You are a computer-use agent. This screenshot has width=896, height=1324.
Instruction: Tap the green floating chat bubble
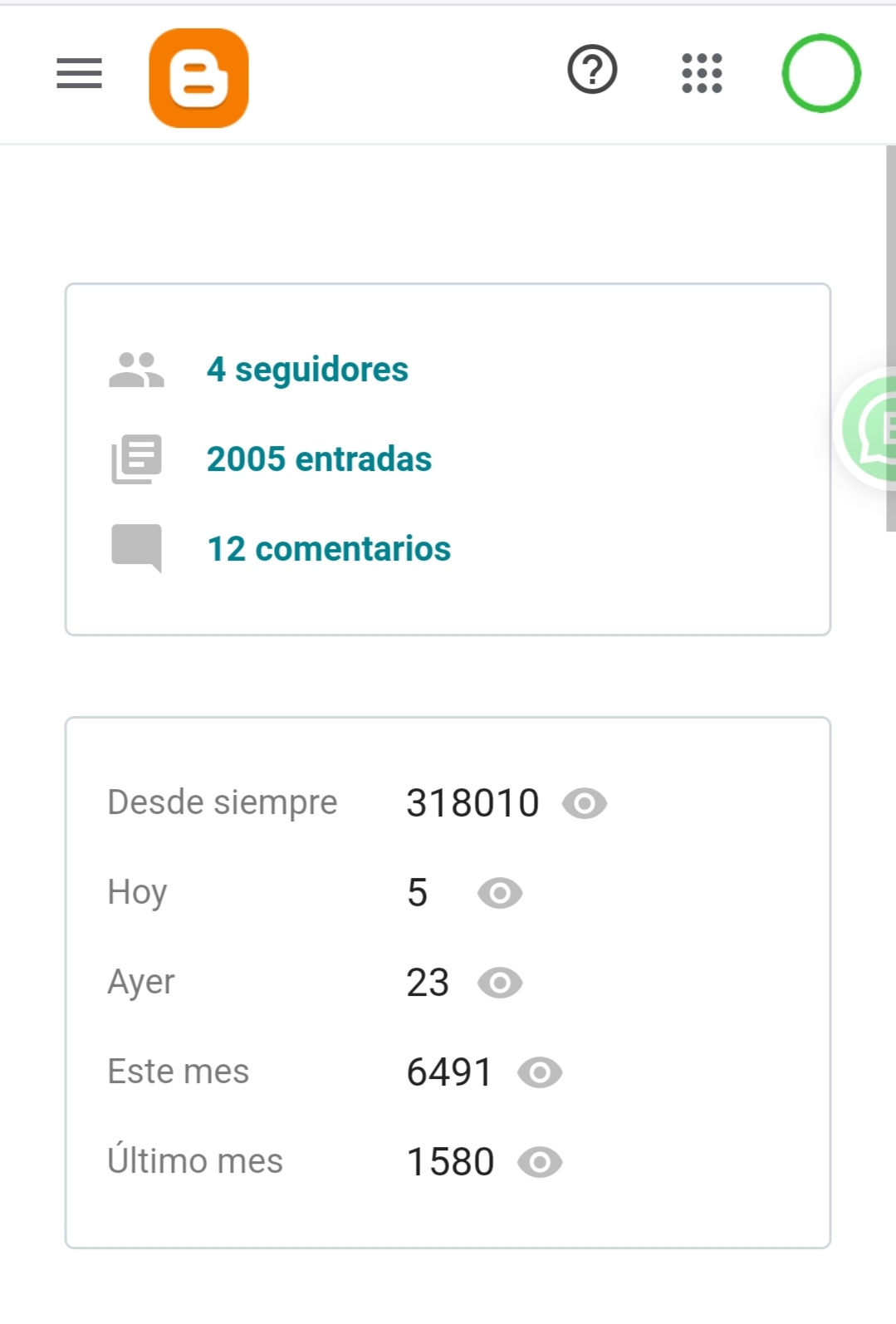point(870,429)
